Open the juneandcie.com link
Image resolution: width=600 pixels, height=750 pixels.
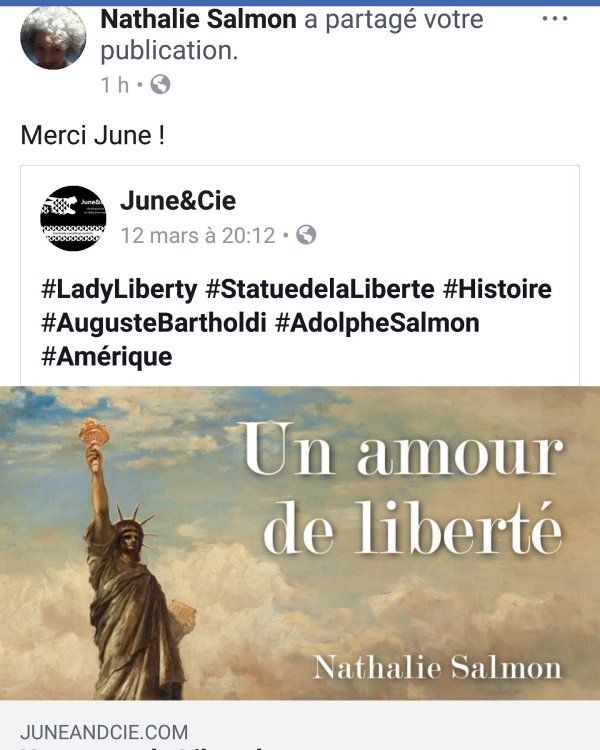(104, 732)
